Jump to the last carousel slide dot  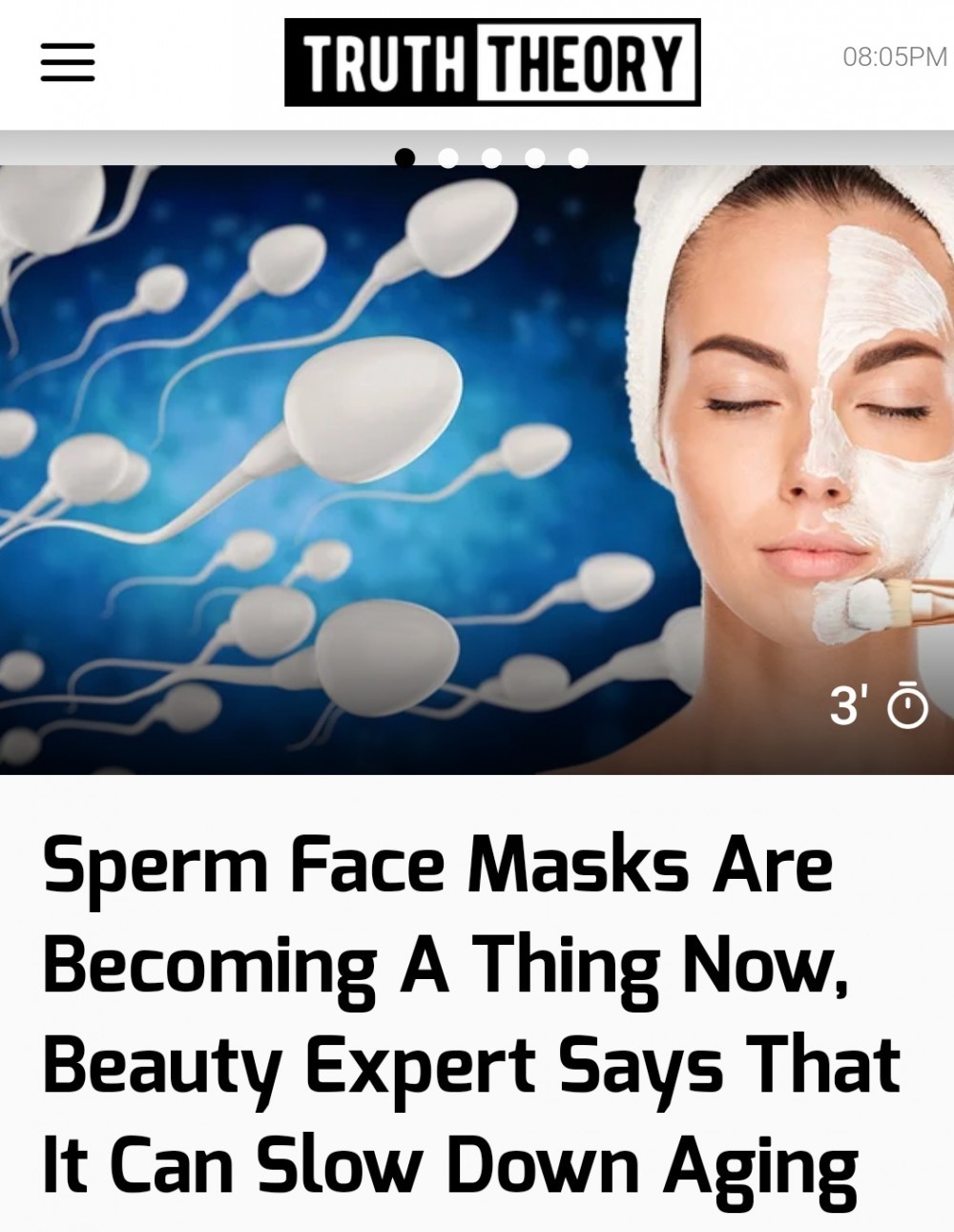point(578,157)
